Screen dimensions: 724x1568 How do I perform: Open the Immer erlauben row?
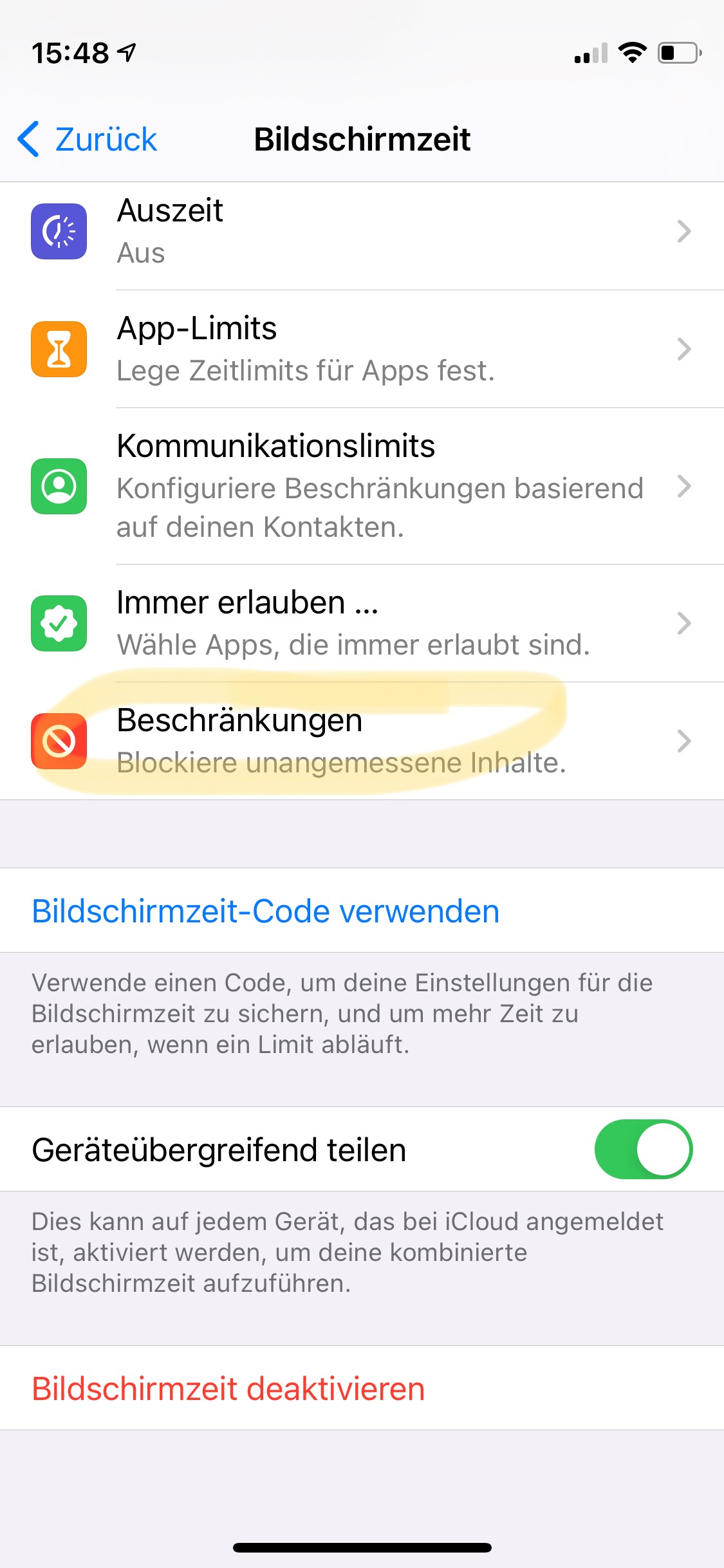coord(362,623)
